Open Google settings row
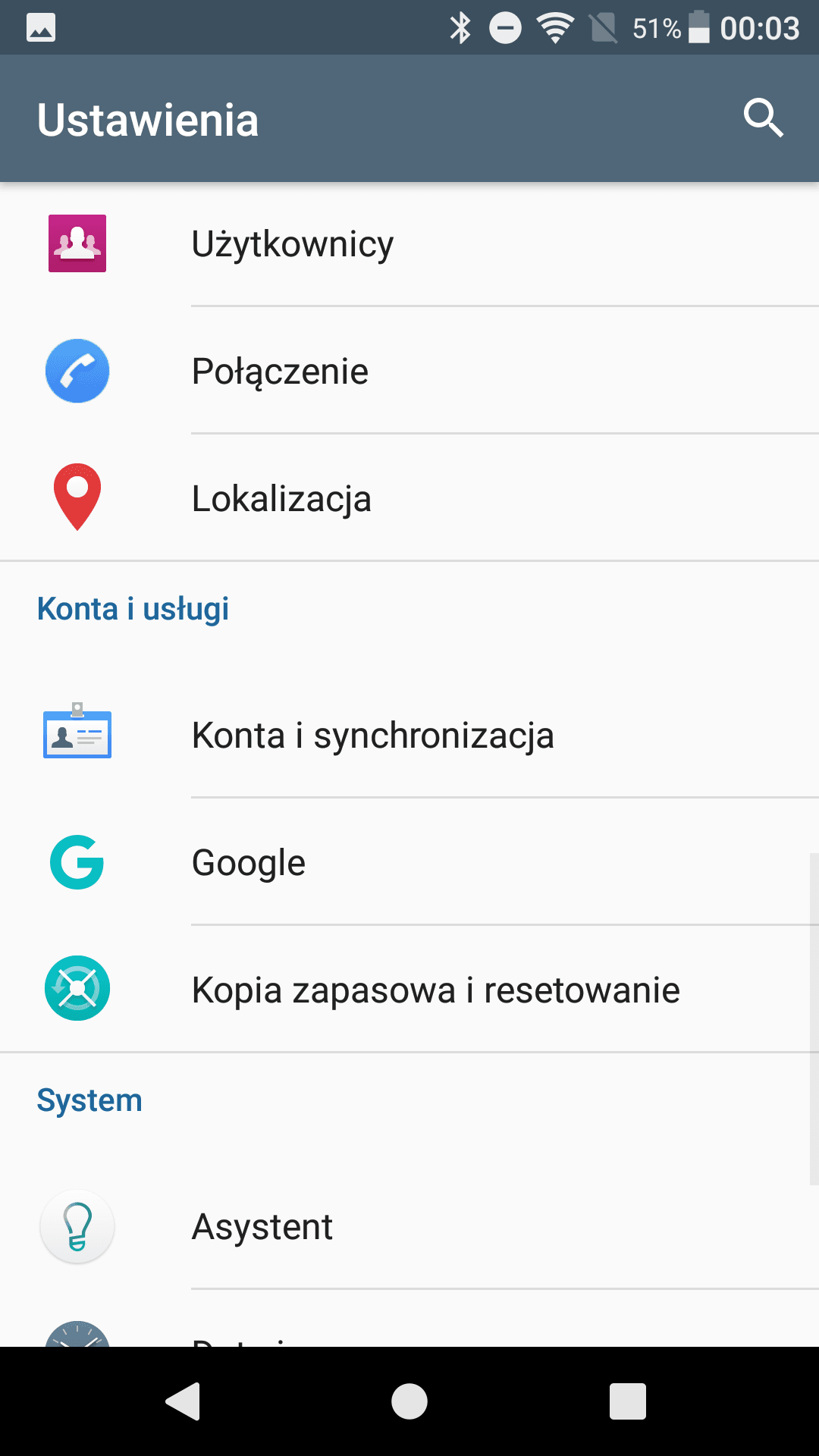819x1456 pixels. pos(409,862)
